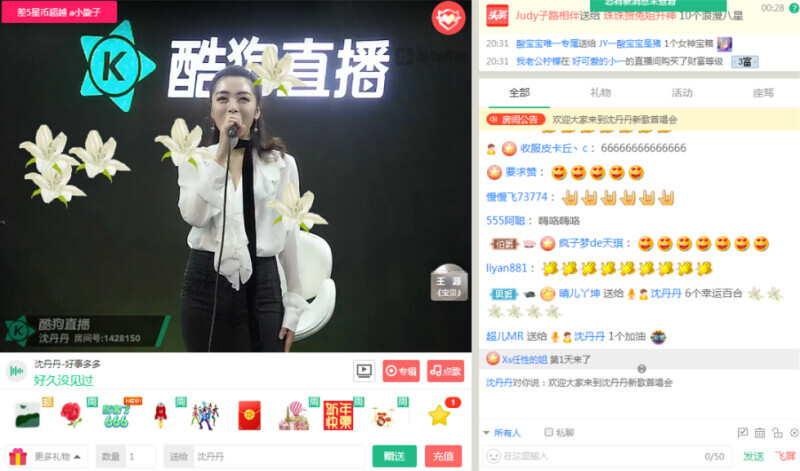Open the 活动 tab
The image size is (800, 471).
pyautogui.click(x=681, y=93)
